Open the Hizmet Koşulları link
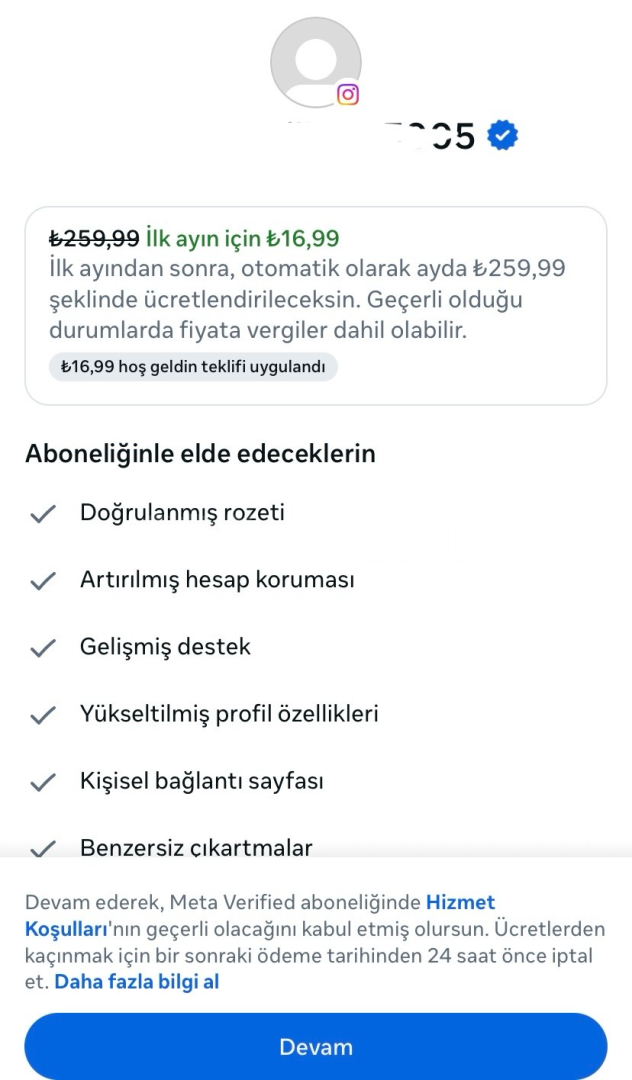 tap(460, 902)
